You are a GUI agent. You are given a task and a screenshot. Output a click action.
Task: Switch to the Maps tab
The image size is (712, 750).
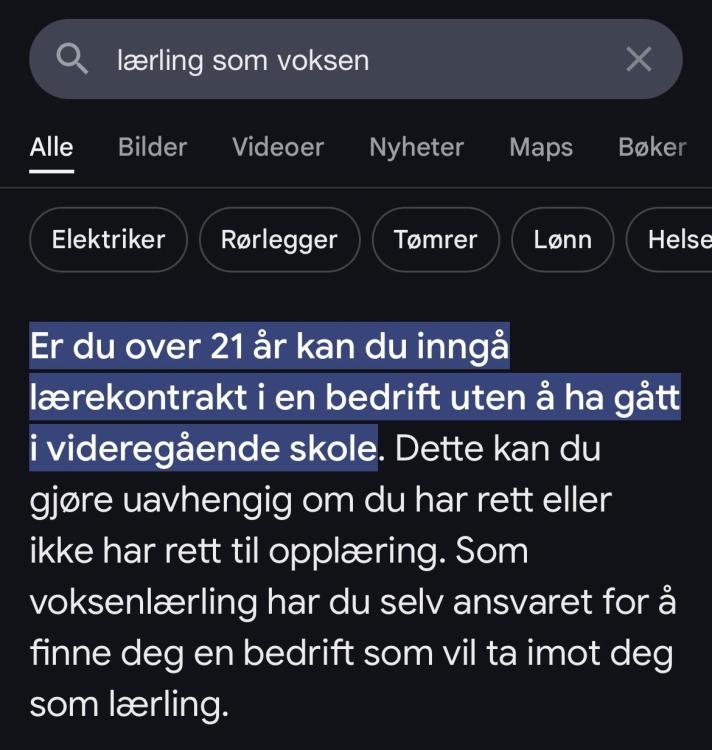541,148
